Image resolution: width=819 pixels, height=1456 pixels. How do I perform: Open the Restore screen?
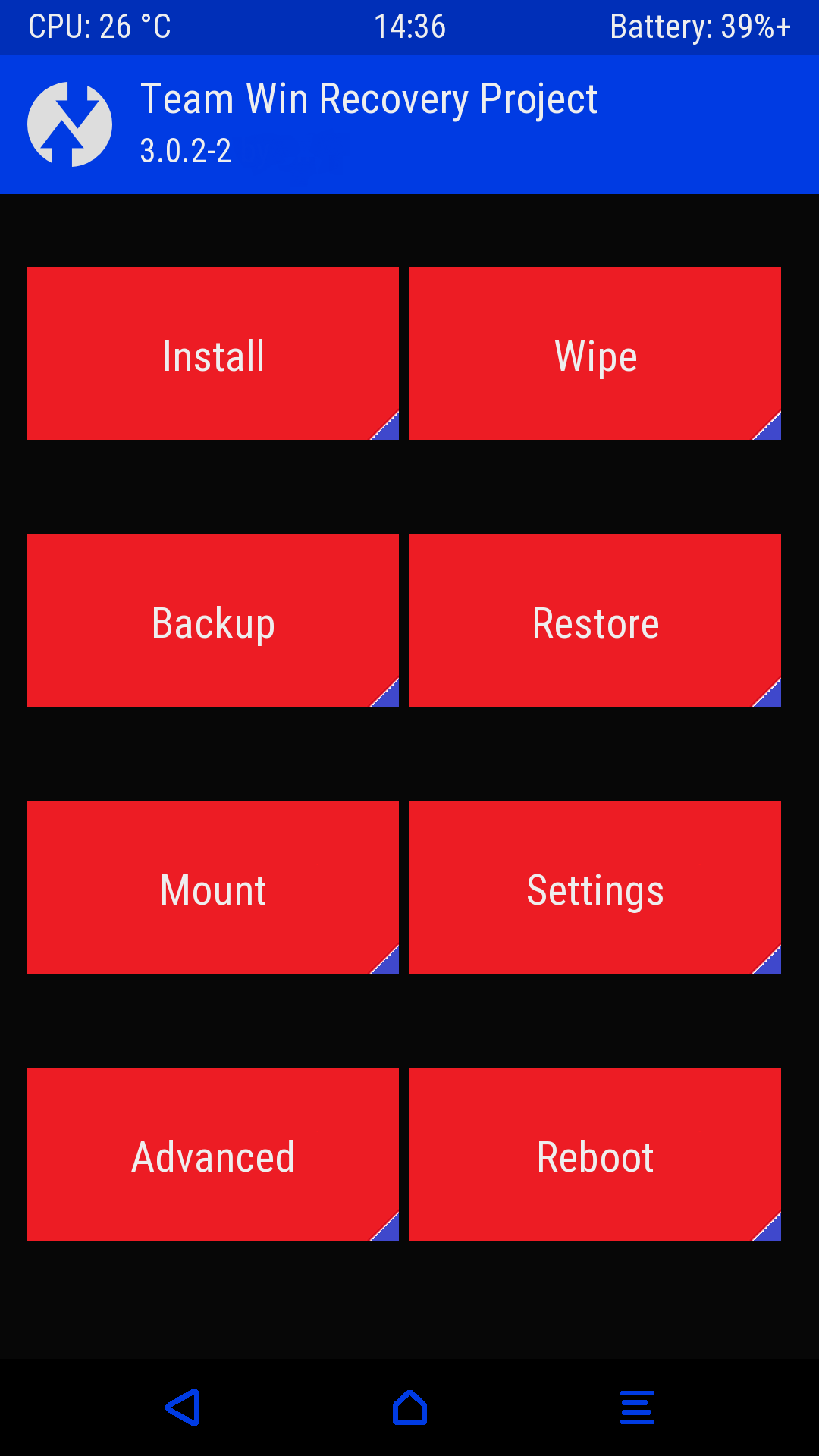[x=595, y=620]
